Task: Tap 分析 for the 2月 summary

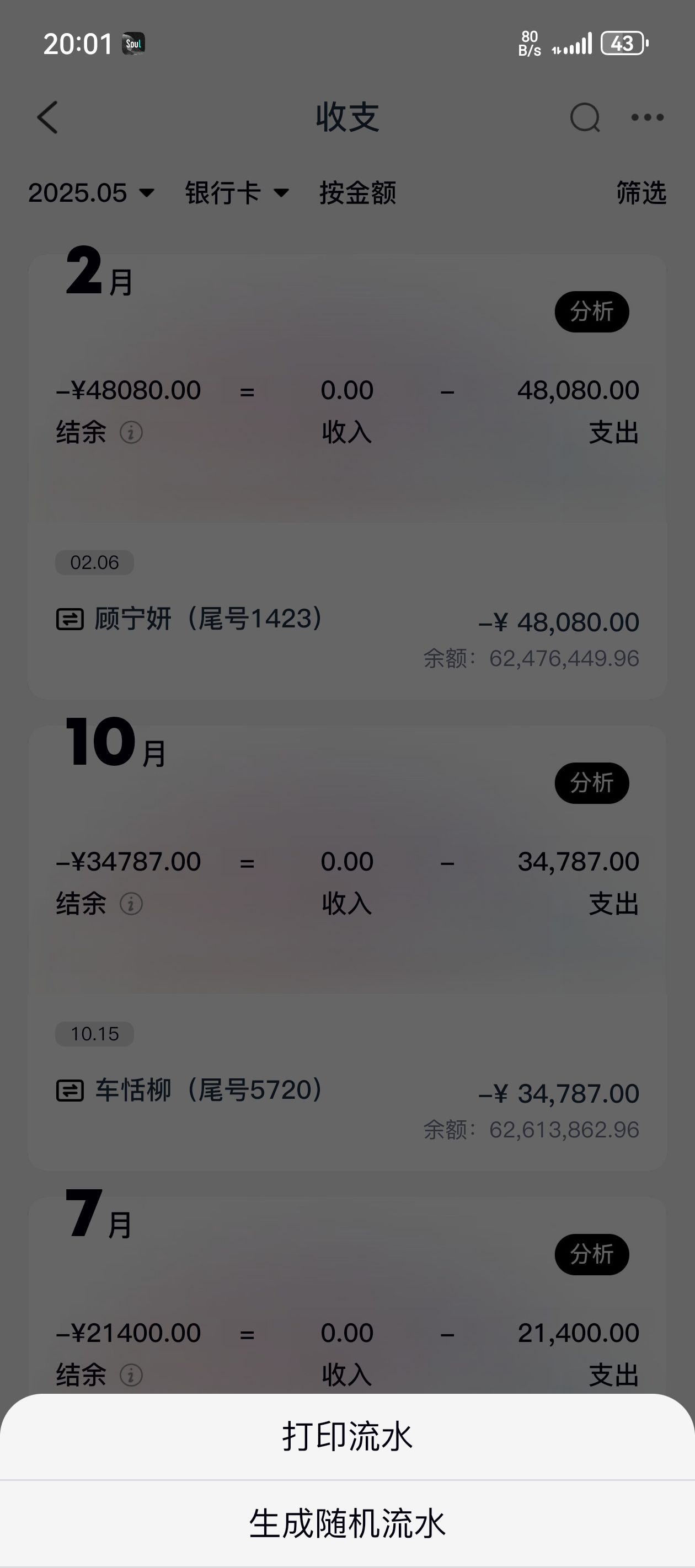Action: (591, 312)
